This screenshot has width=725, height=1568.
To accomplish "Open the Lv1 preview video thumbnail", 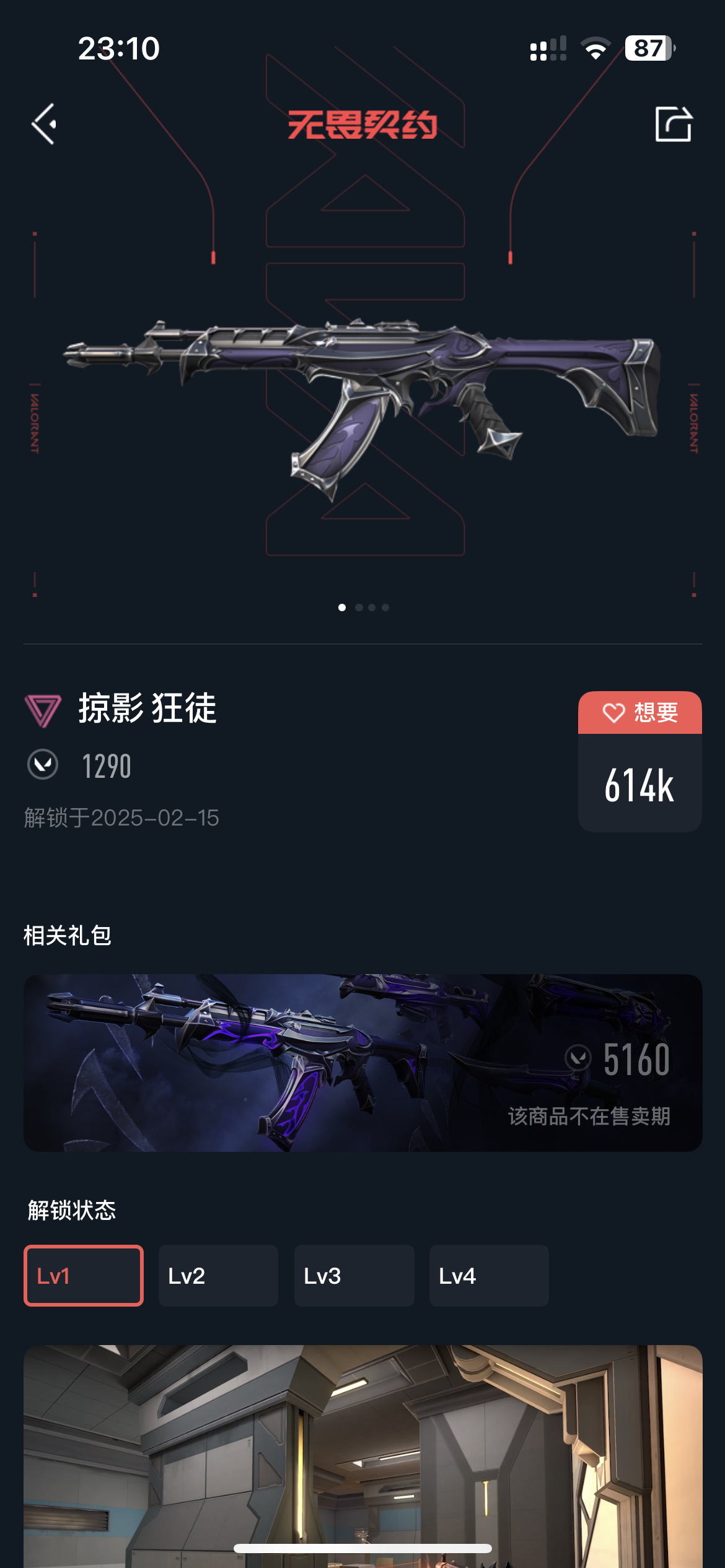I will [362, 1455].
